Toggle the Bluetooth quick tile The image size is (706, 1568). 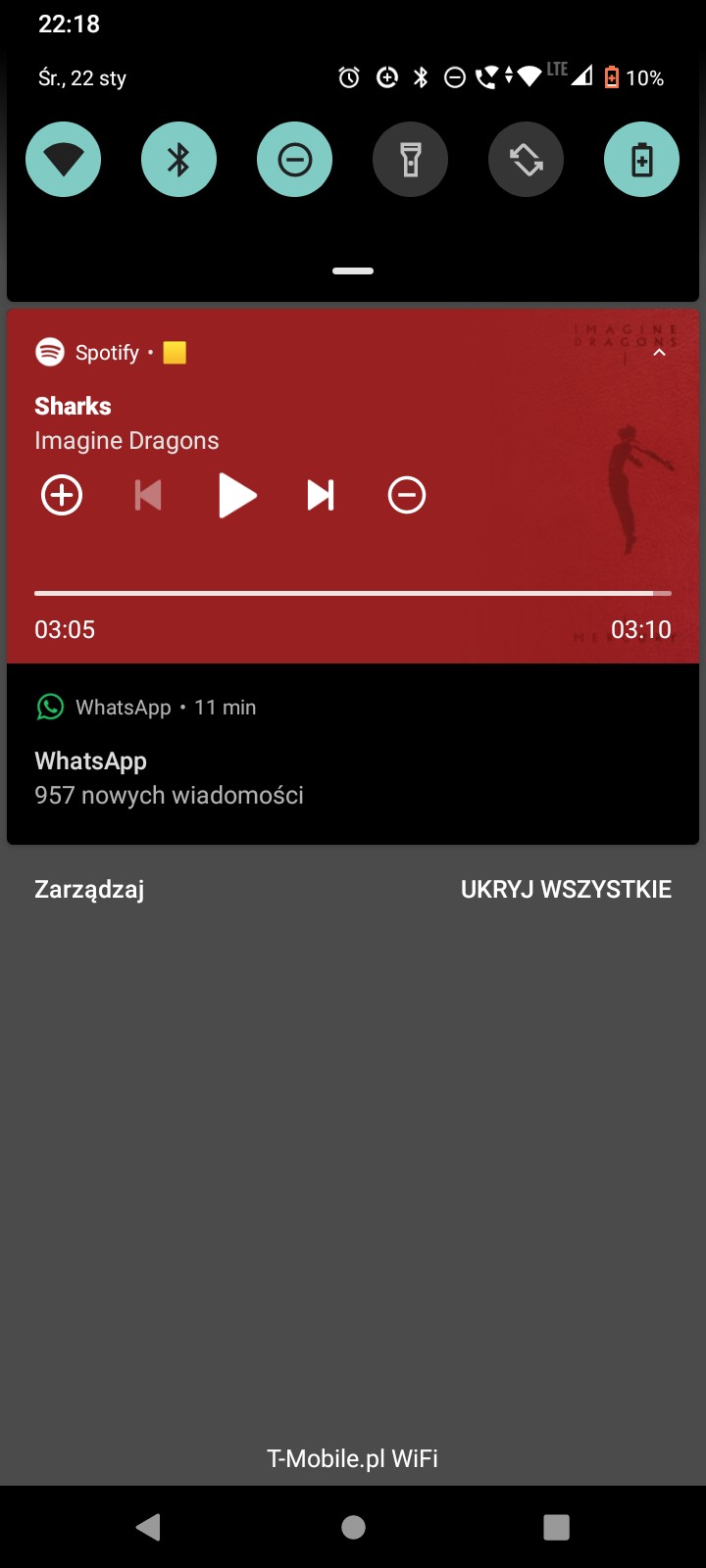(178, 160)
